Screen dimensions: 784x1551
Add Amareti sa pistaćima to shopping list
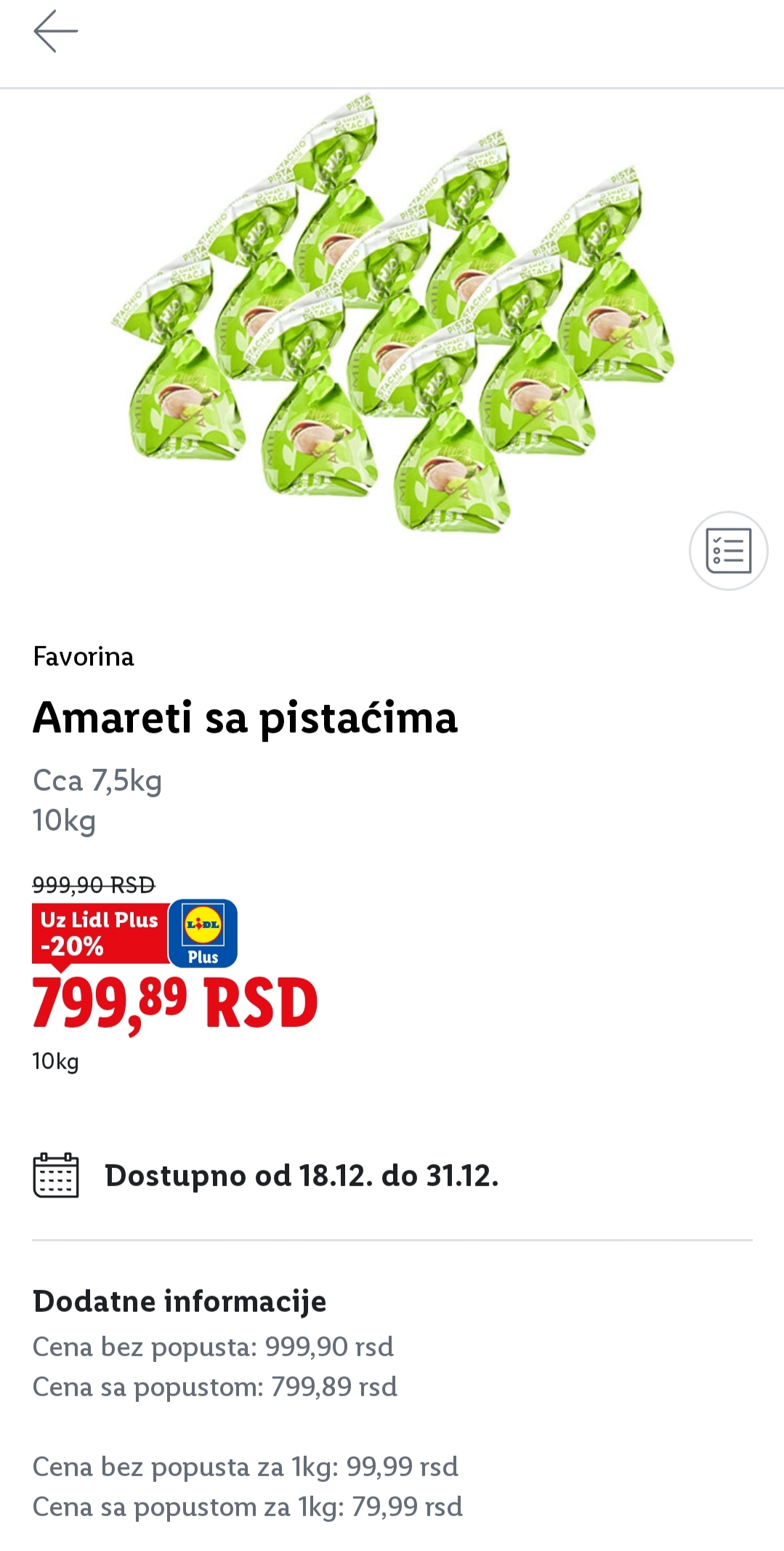coord(728,551)
